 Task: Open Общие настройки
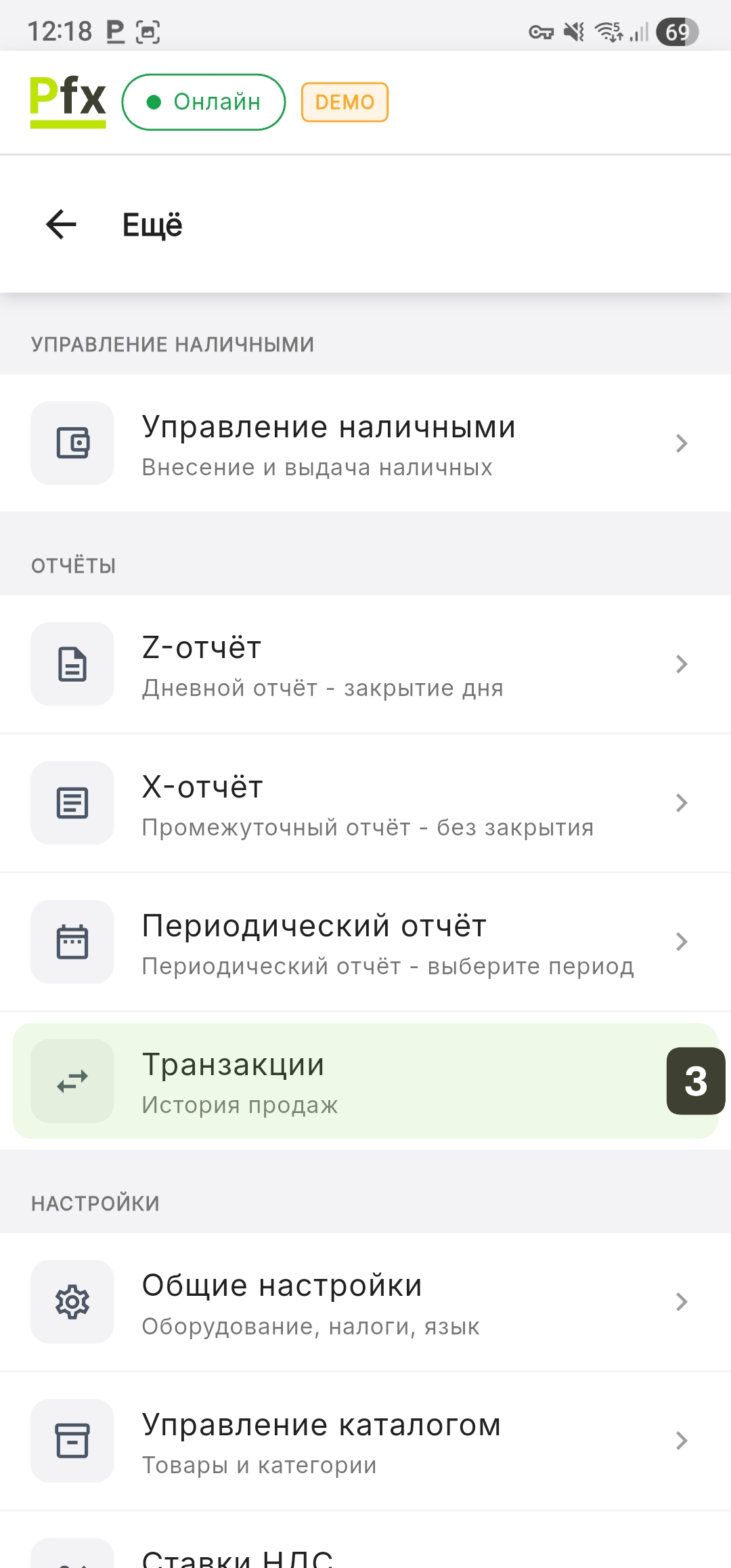coord(365,1302)
